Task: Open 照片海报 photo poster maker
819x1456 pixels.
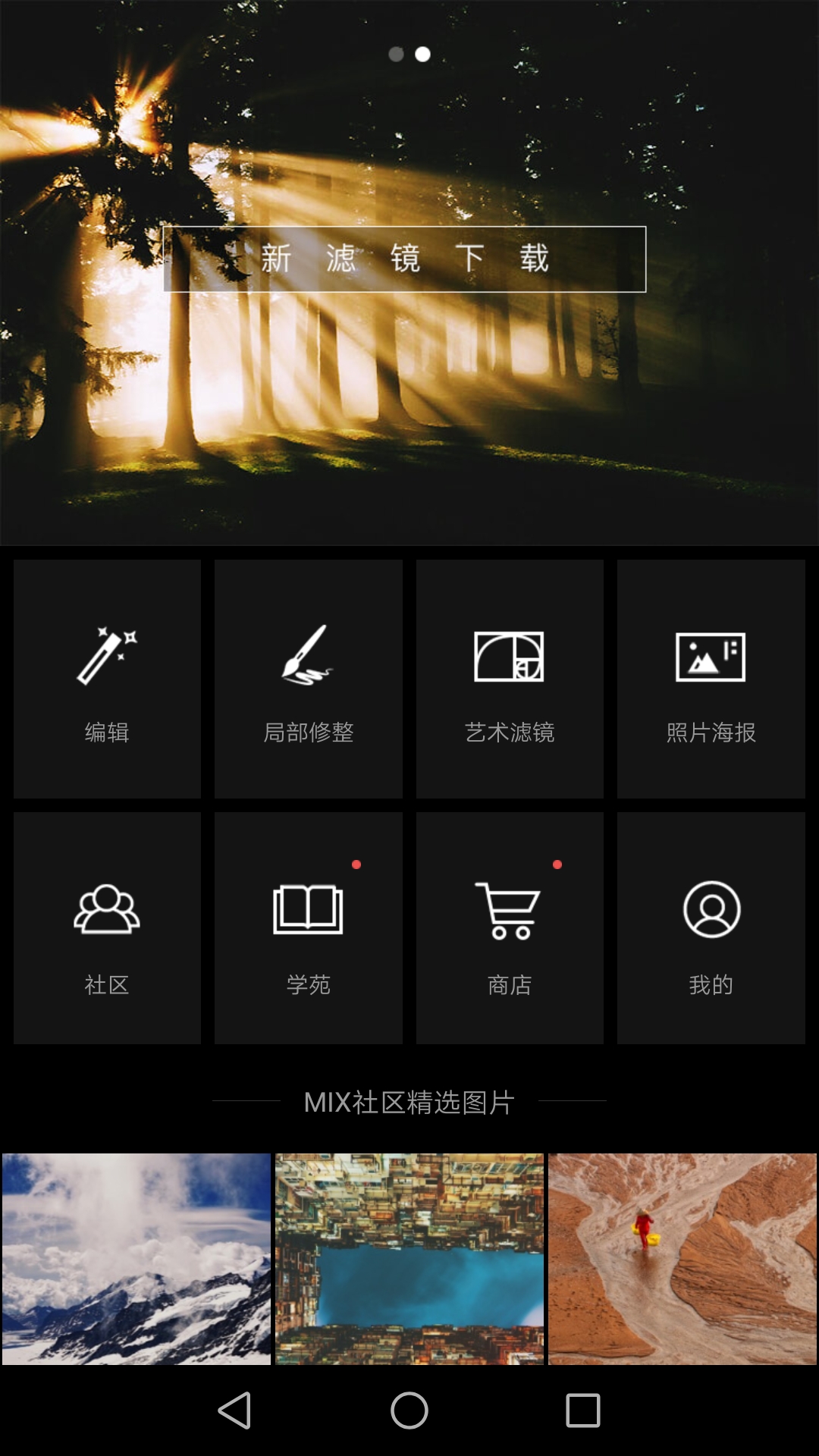Action: tap(711, 679)
